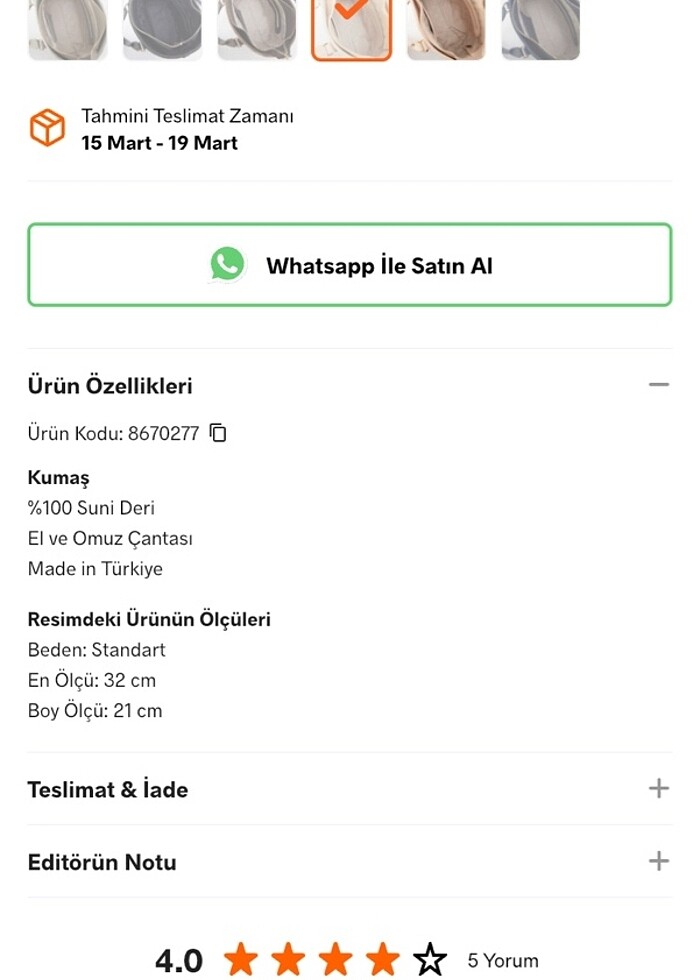
Task: Select the checked orange-bordered bag thumbnail
Action: point(351,28)
